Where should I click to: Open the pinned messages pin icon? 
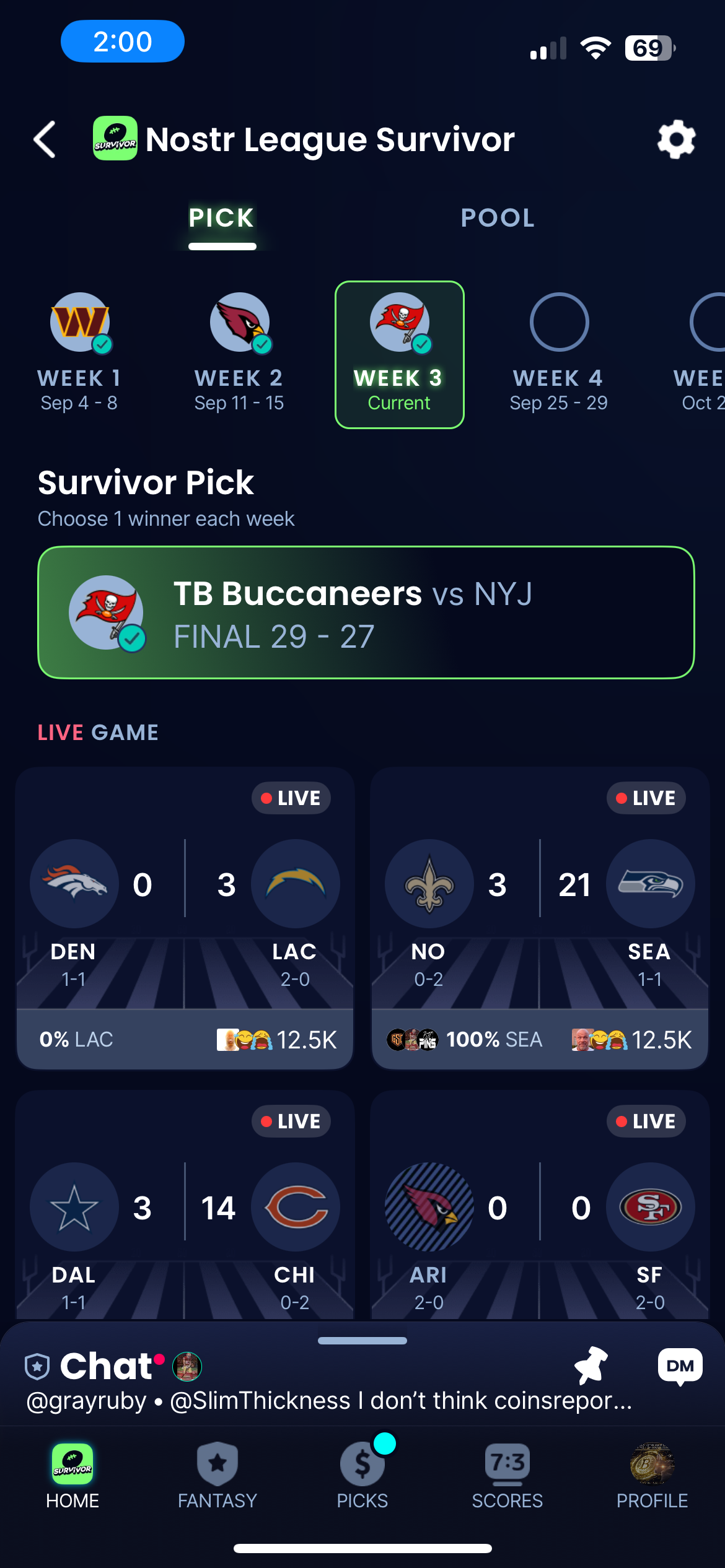(591, 1365)
